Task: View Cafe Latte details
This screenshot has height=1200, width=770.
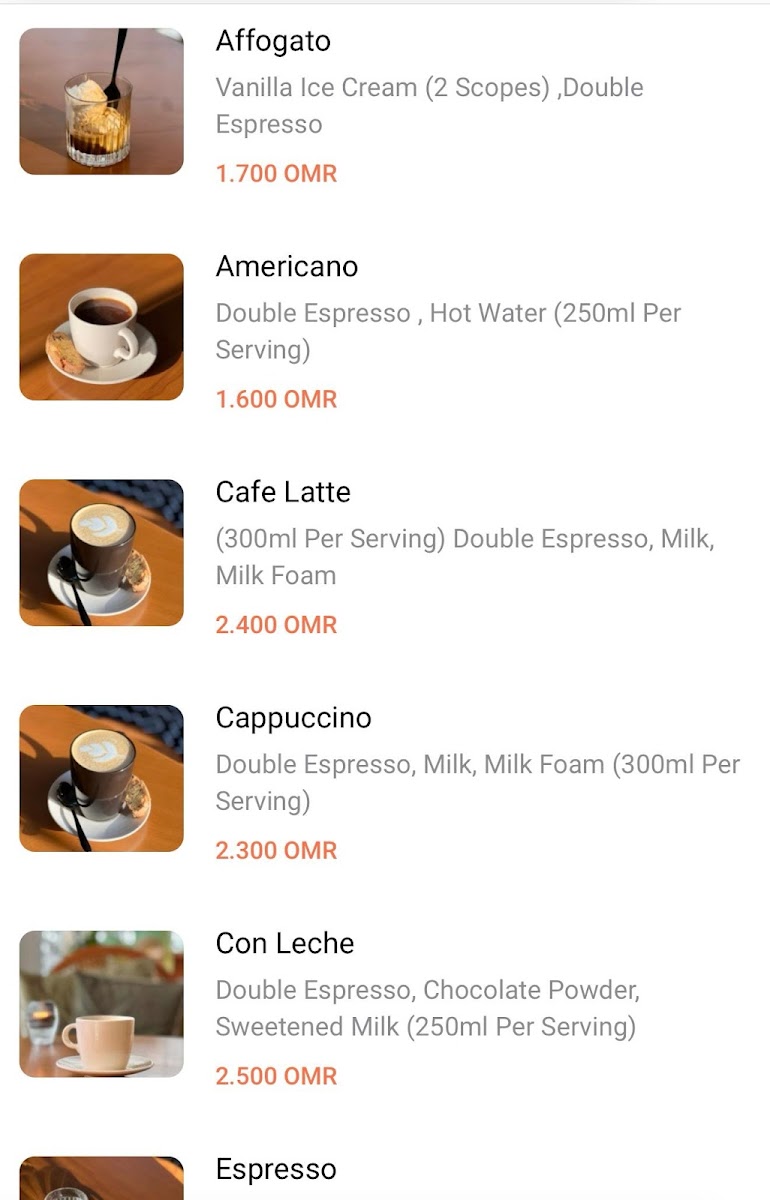Action: point(283,493)
